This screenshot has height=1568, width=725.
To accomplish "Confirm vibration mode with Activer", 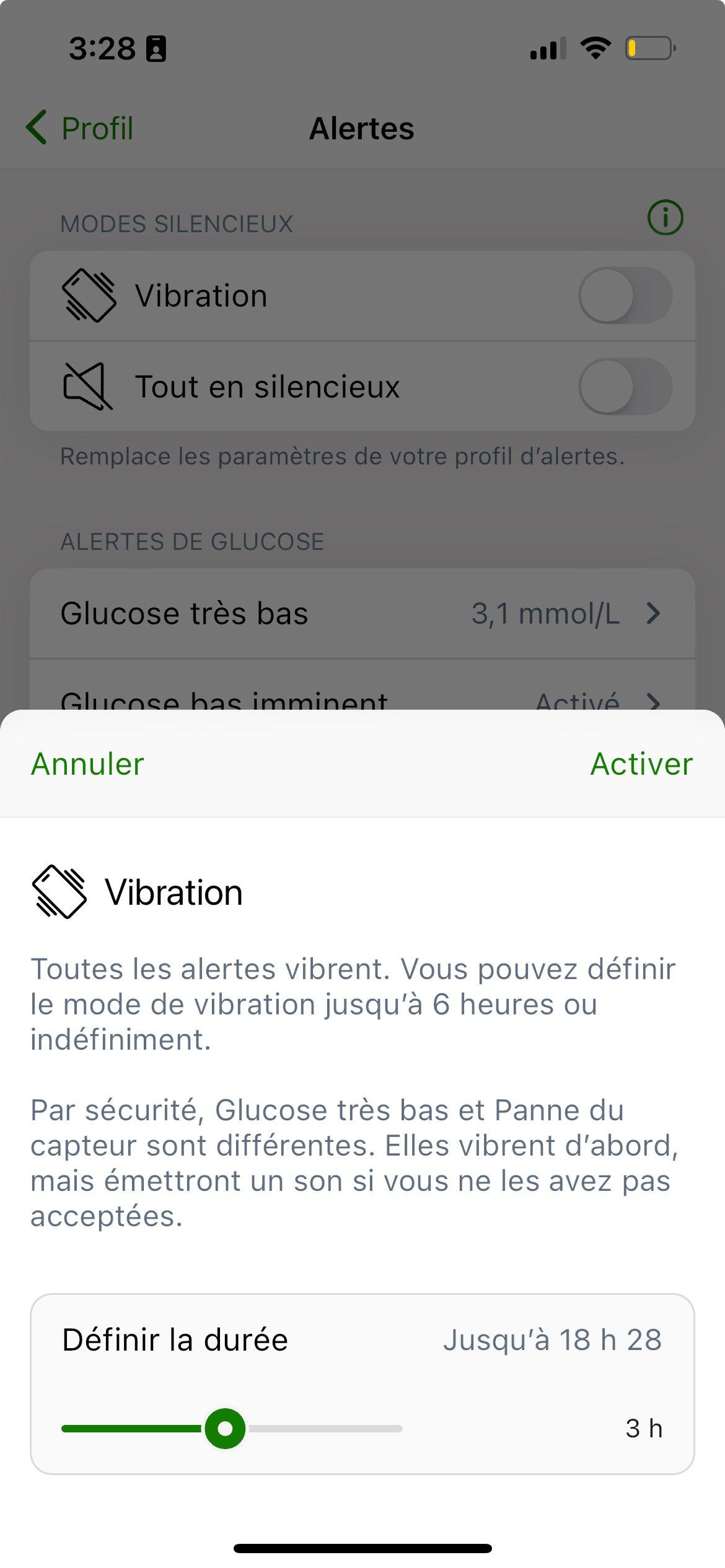I will 641,764.
